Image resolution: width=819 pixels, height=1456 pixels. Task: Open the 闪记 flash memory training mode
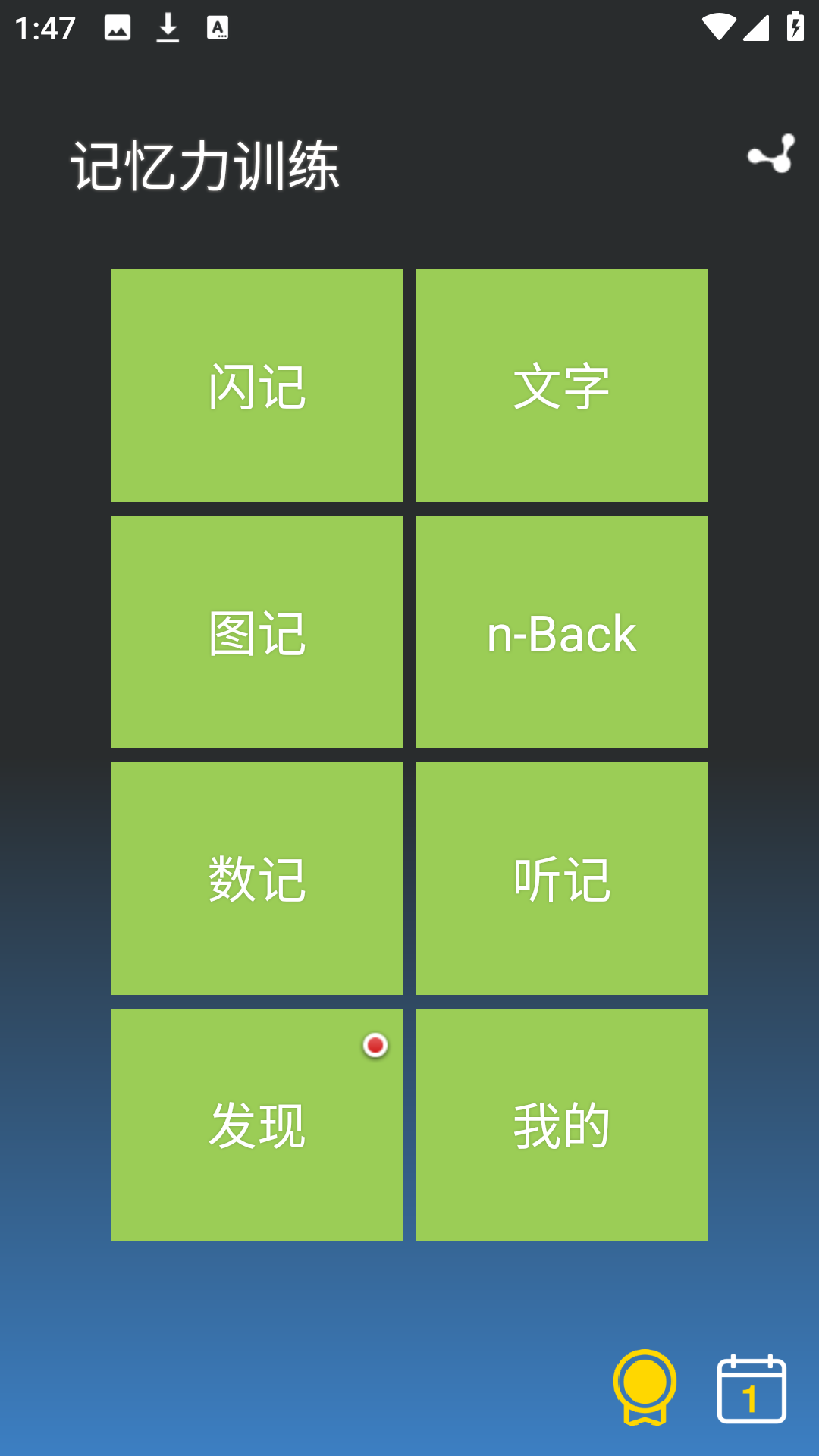point(257,385)
